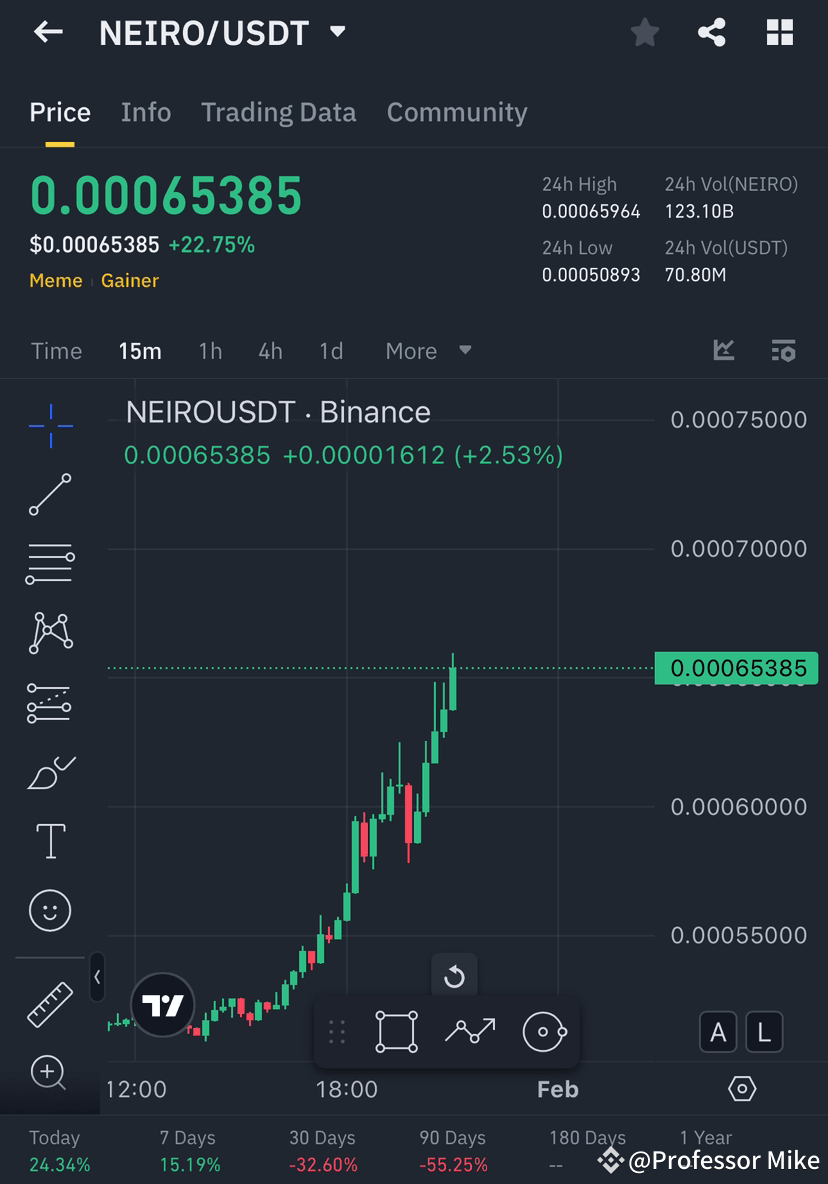The height and width of the screenshot is (1184, 828).
Task: Select the zoom-in magnifier tool
Action: click(x=50, y=1072)
